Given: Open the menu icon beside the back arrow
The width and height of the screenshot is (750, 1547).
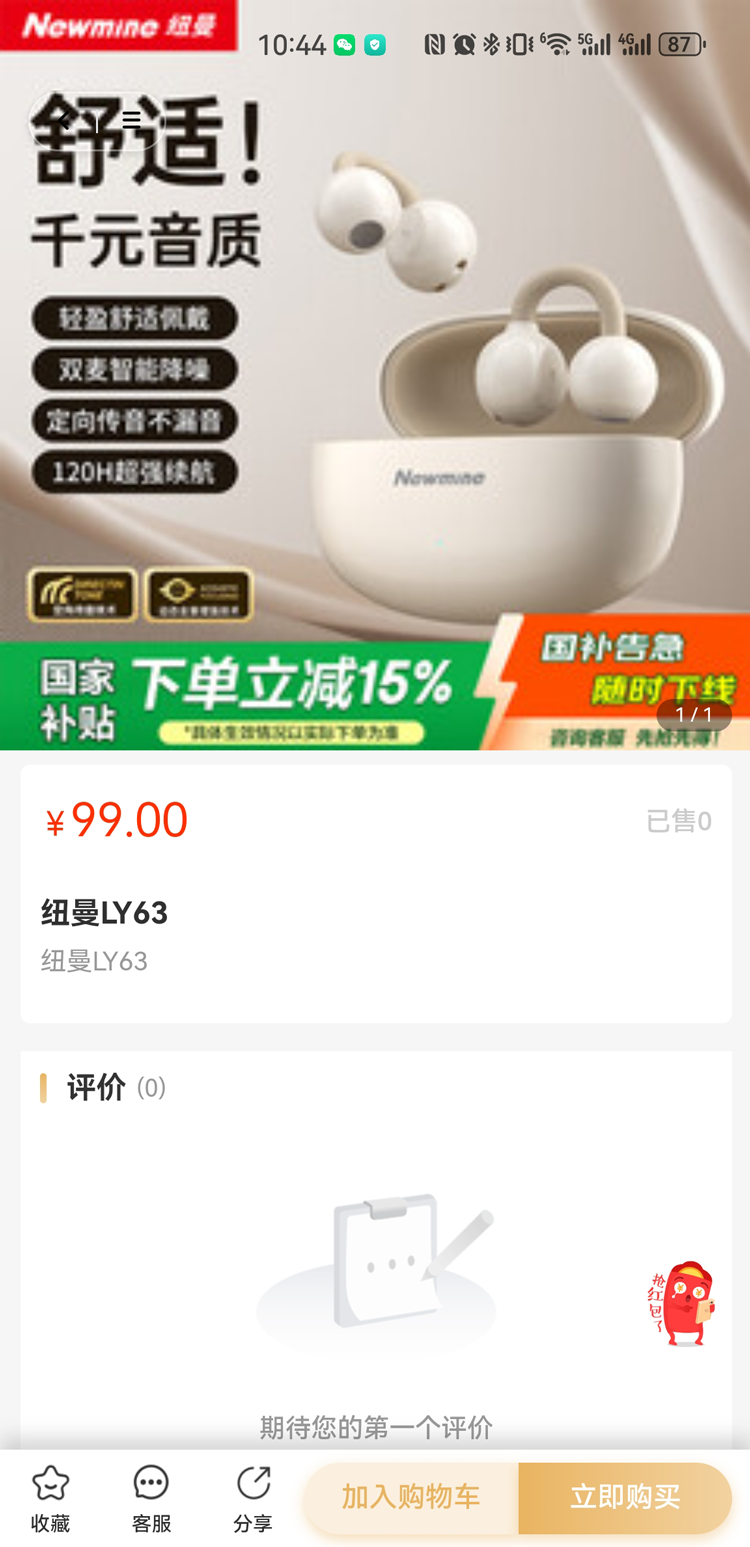Looking at the screenshot, I should (131, 121).
